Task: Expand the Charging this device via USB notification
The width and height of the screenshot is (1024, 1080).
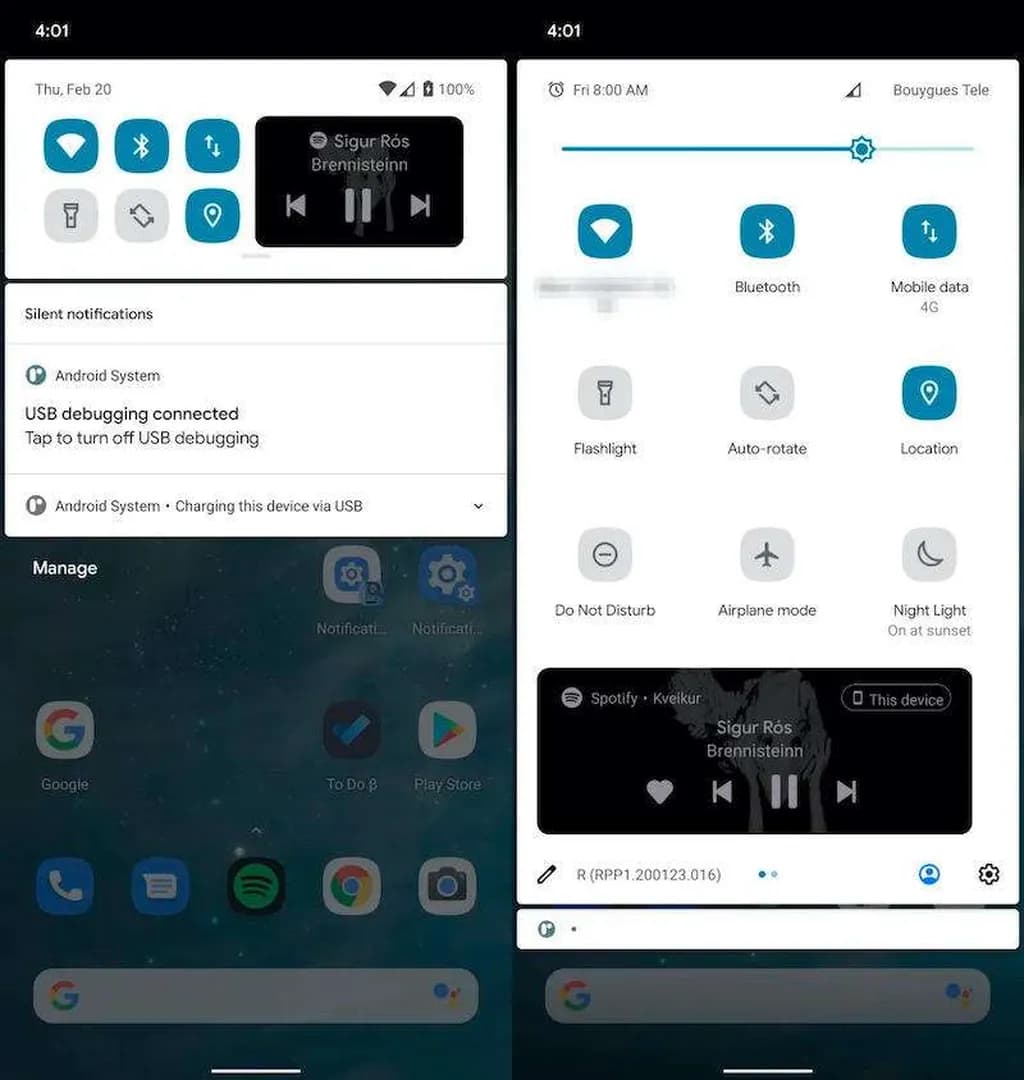Action: click(x=478, y=506)
